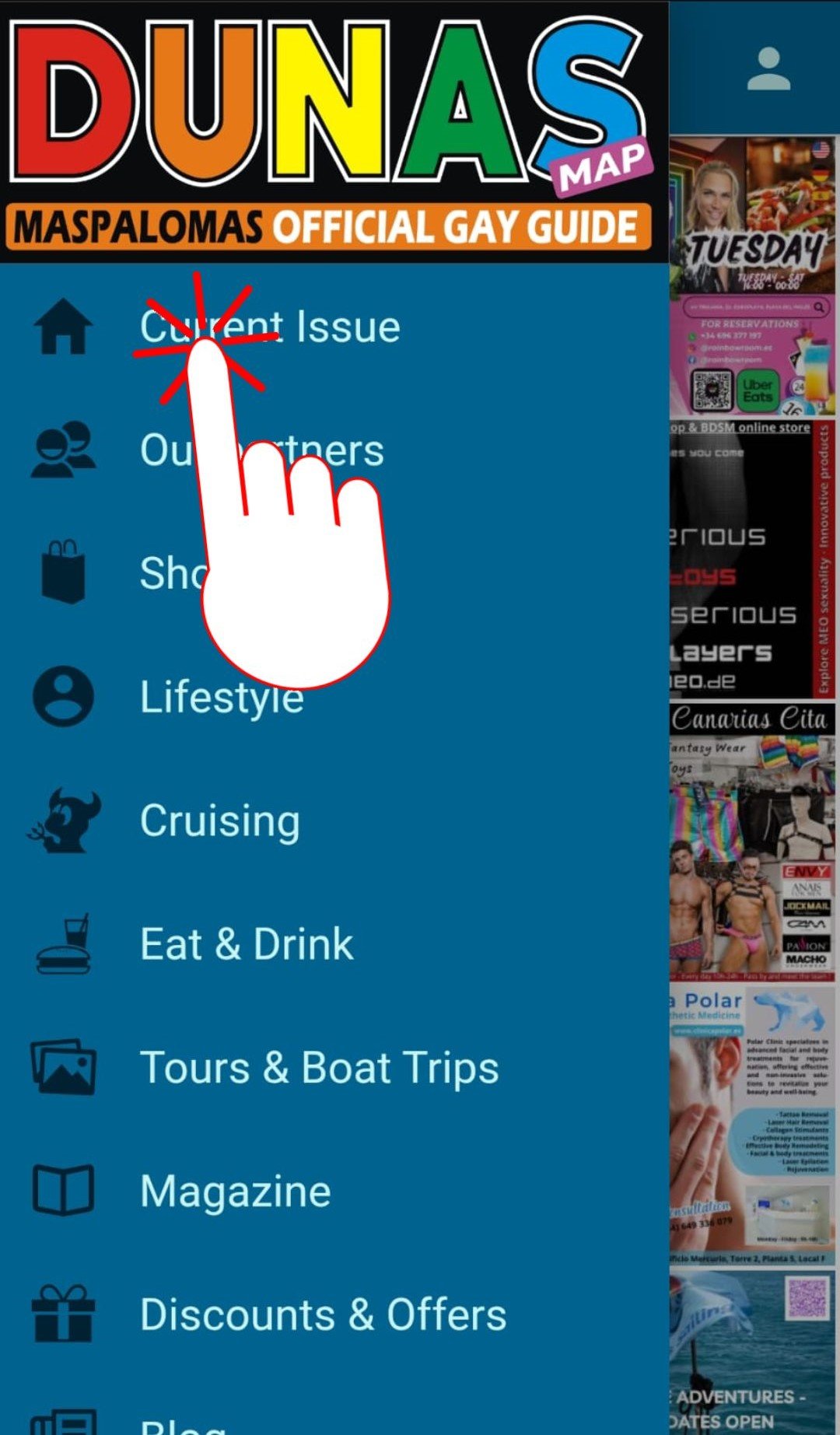Open Eat & Drink listings
This screenshot has width=840, height=1435.
point(247,944)
